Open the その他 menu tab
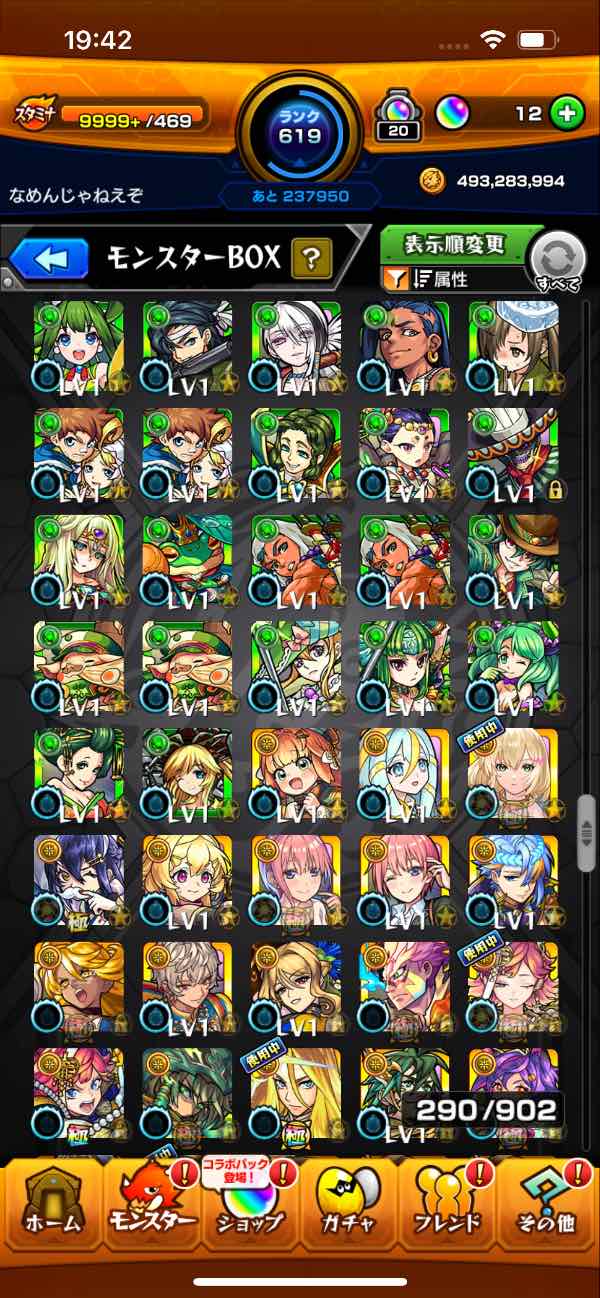The image size is (600, 1298). pos(548,1205)
